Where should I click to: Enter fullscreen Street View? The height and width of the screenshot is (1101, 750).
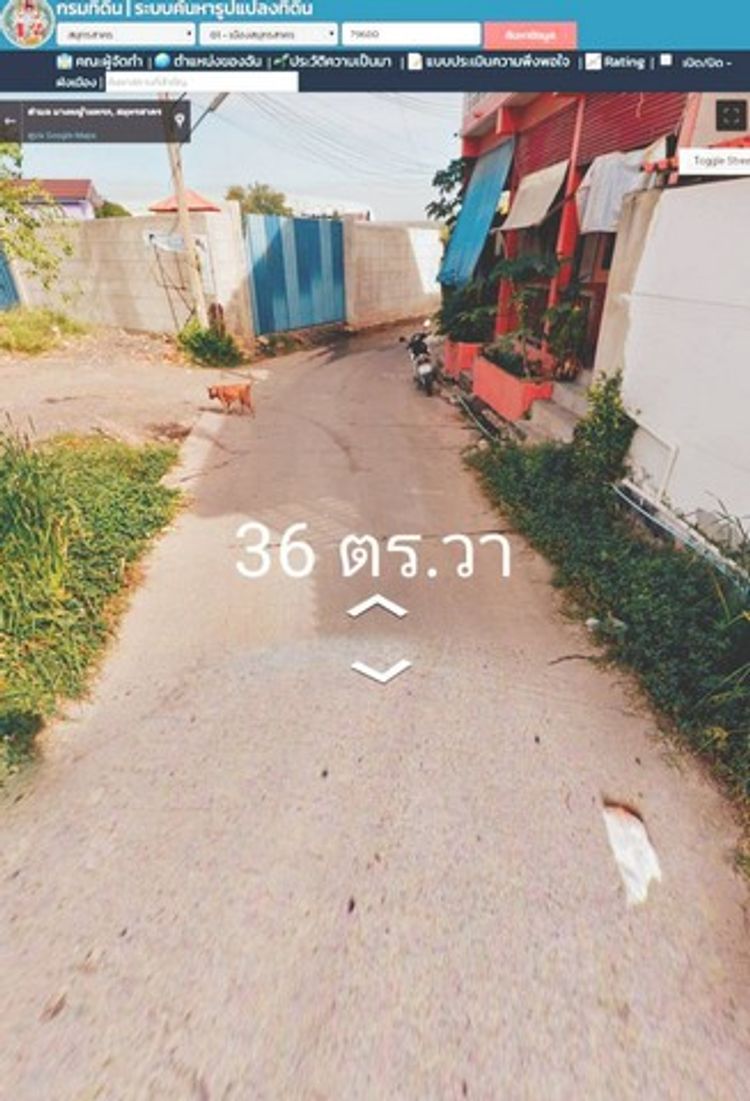pos(731,115)
